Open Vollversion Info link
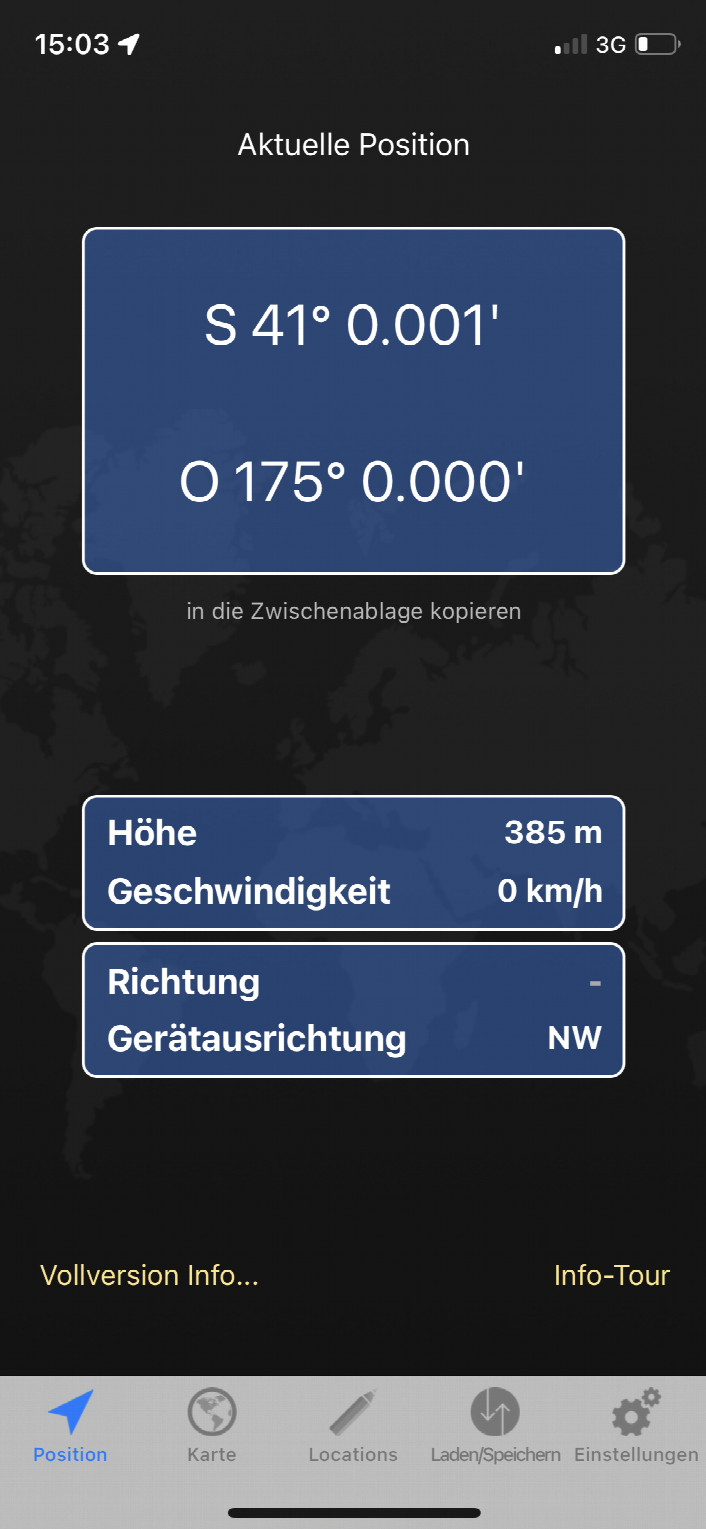706x1529 pixels. coord(149,1275)
